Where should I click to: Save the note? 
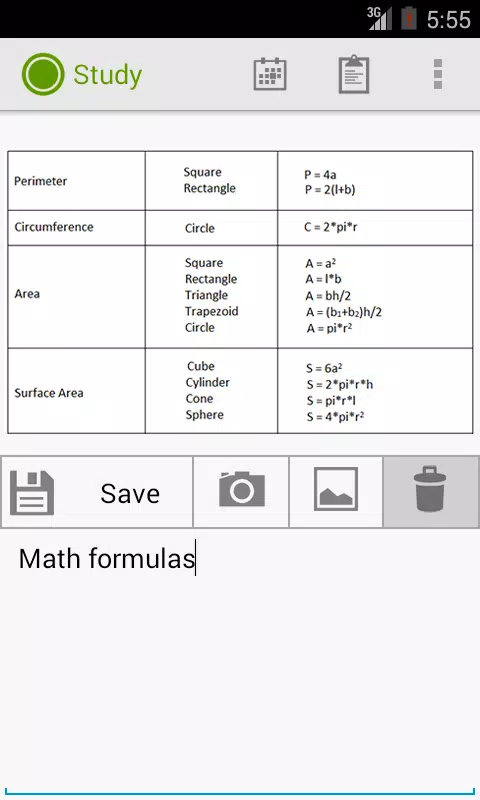pyautogui.click(x=97, y=492)
